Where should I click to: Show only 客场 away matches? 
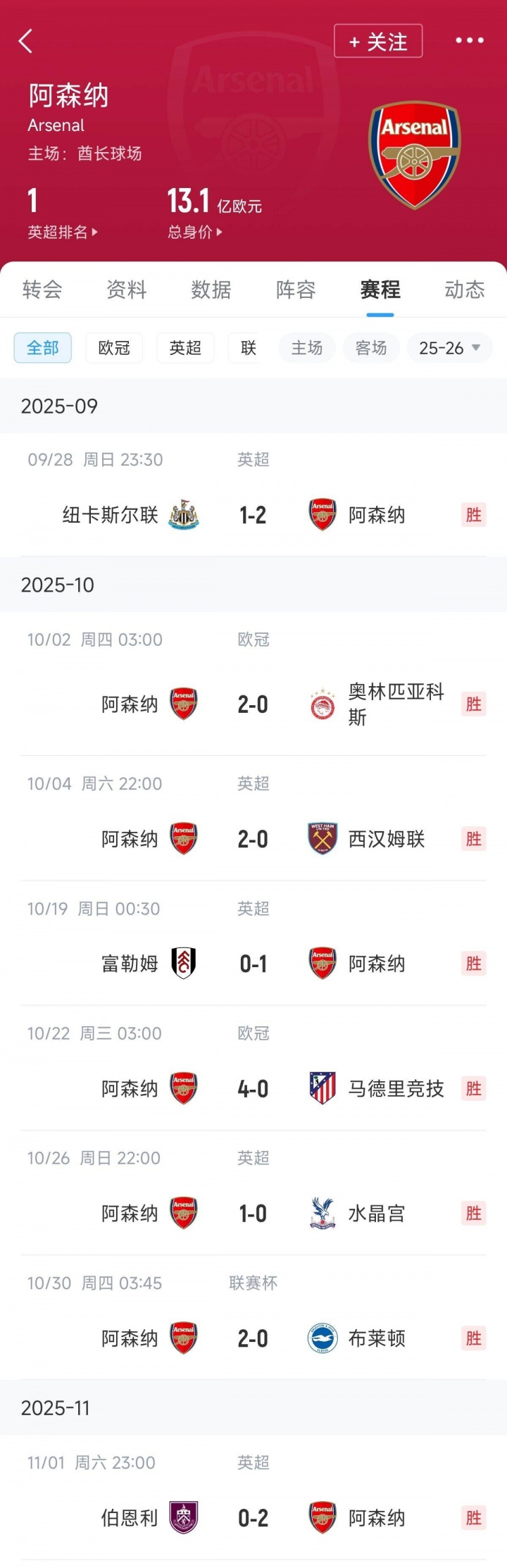(x=371, y=348)
